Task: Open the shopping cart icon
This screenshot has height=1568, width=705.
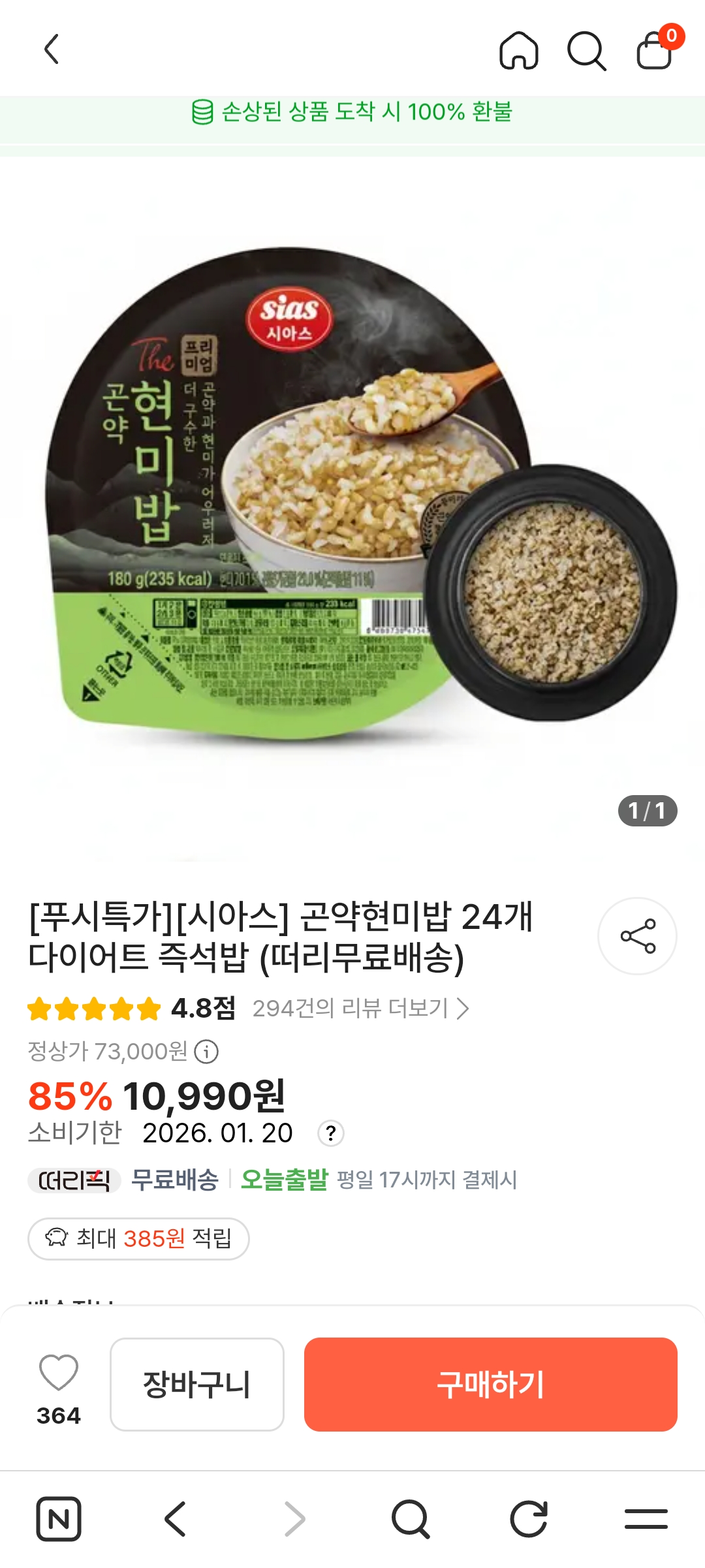Action: point(655,50)
